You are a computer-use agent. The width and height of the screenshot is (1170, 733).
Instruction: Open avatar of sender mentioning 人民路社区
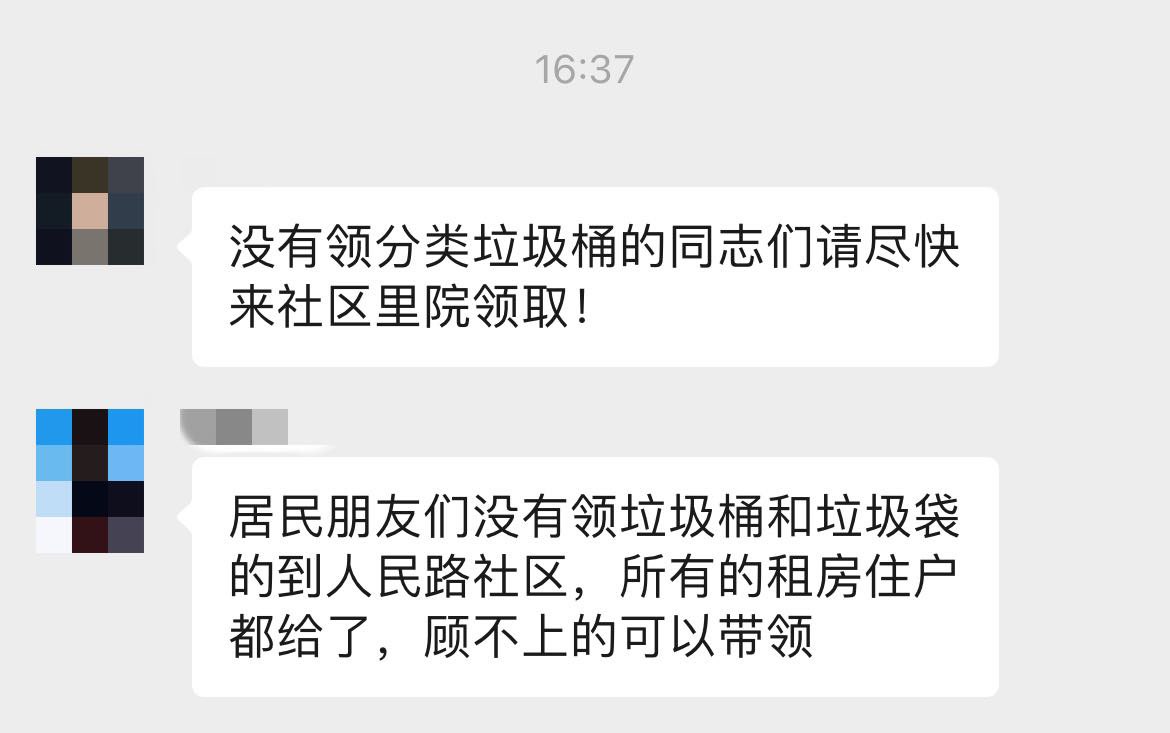[x=90, y=481]
